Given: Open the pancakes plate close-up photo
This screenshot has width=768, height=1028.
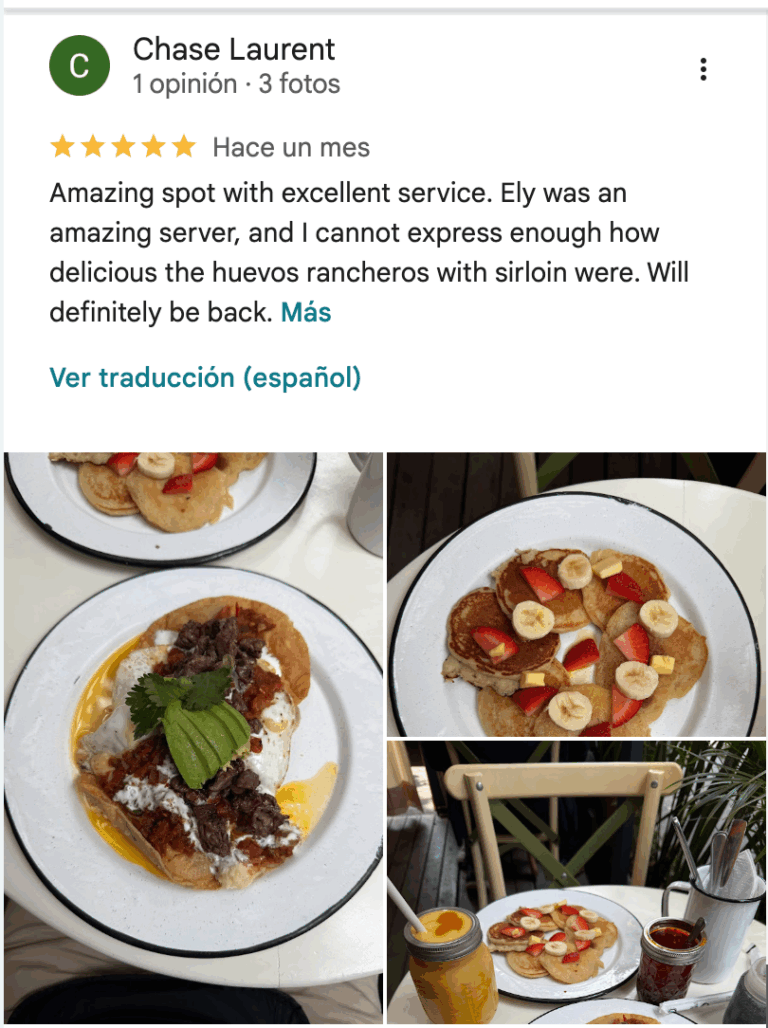Looking at the screenshot, I should (x=576, y=594).
